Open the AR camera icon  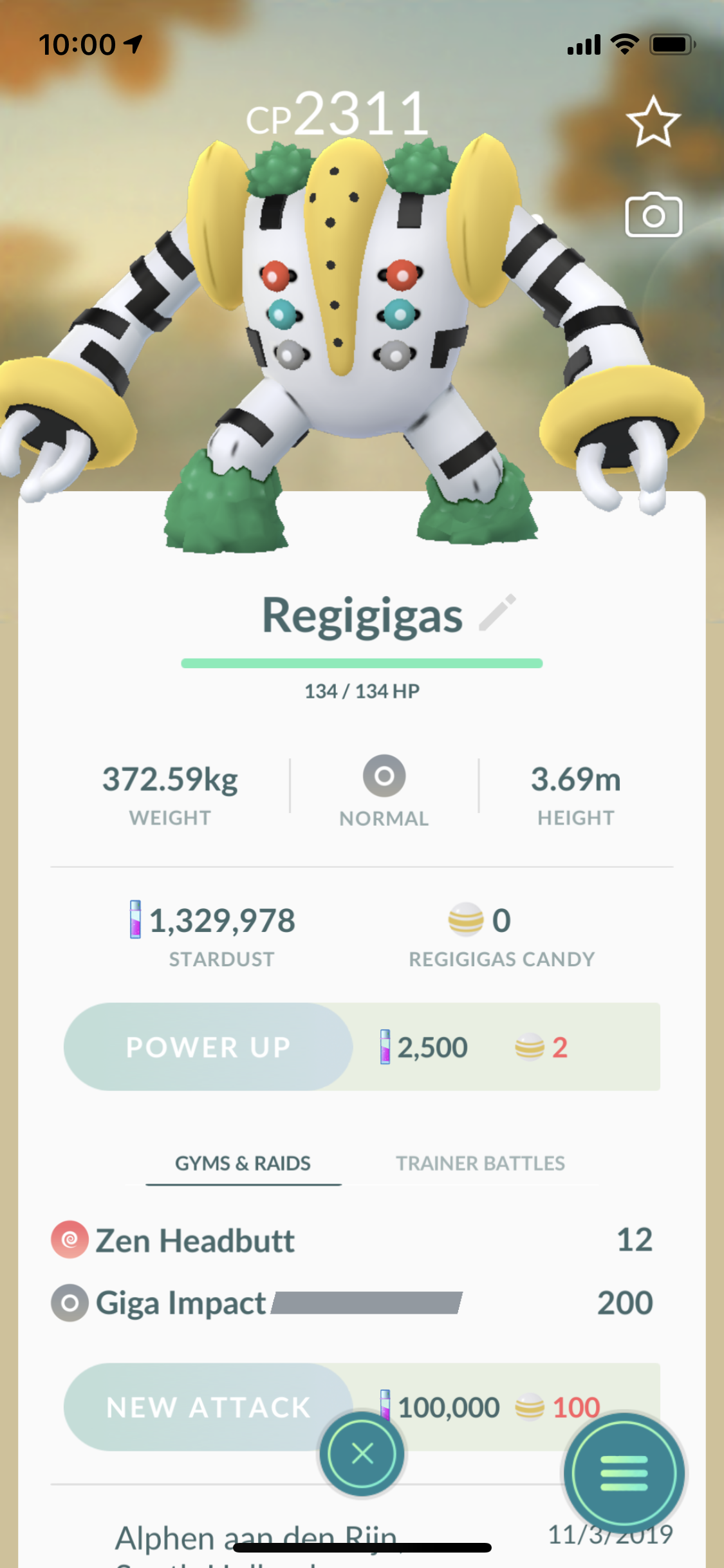pyautogui.click(x=653, y=215)
